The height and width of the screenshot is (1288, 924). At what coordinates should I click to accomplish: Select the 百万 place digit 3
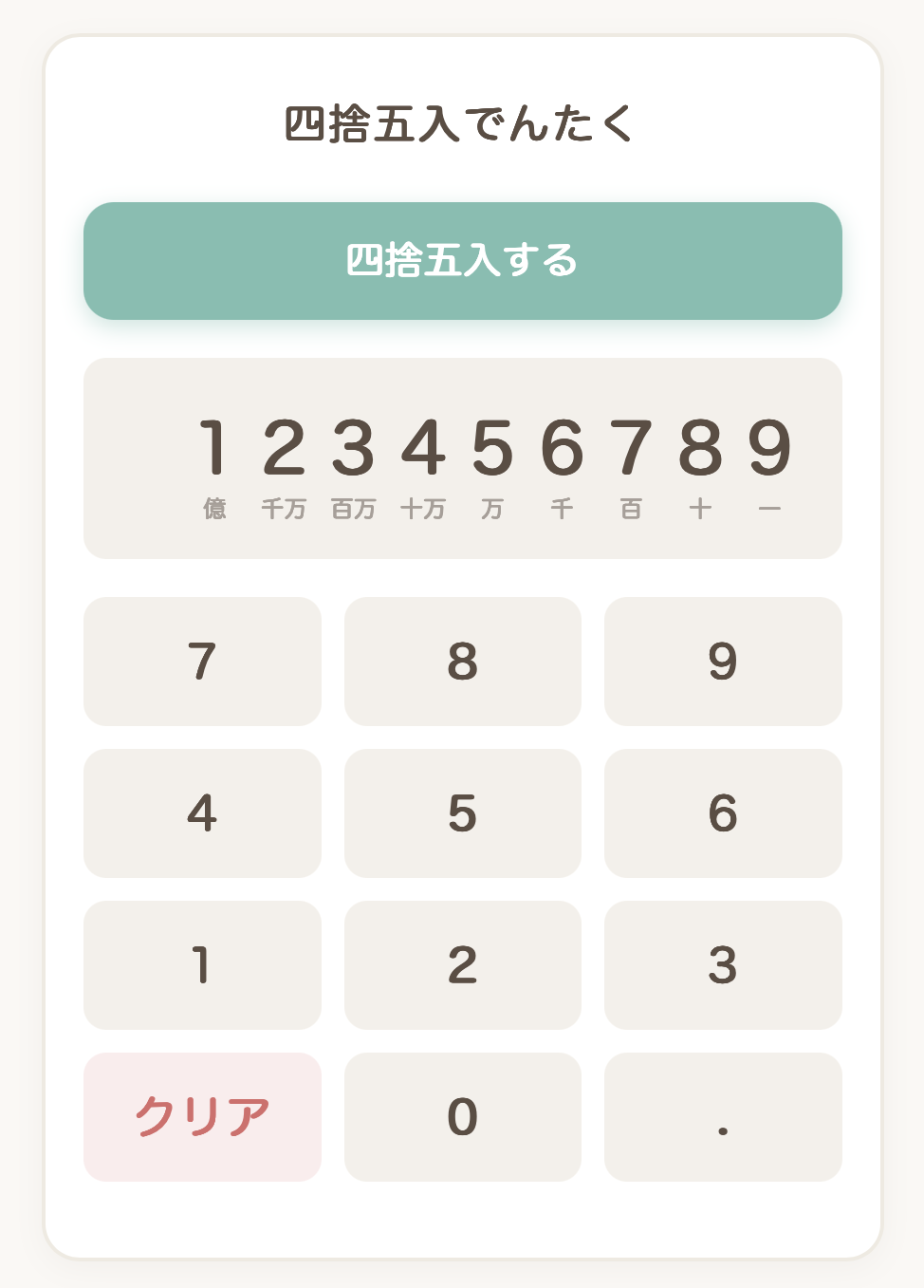(353, 448)
